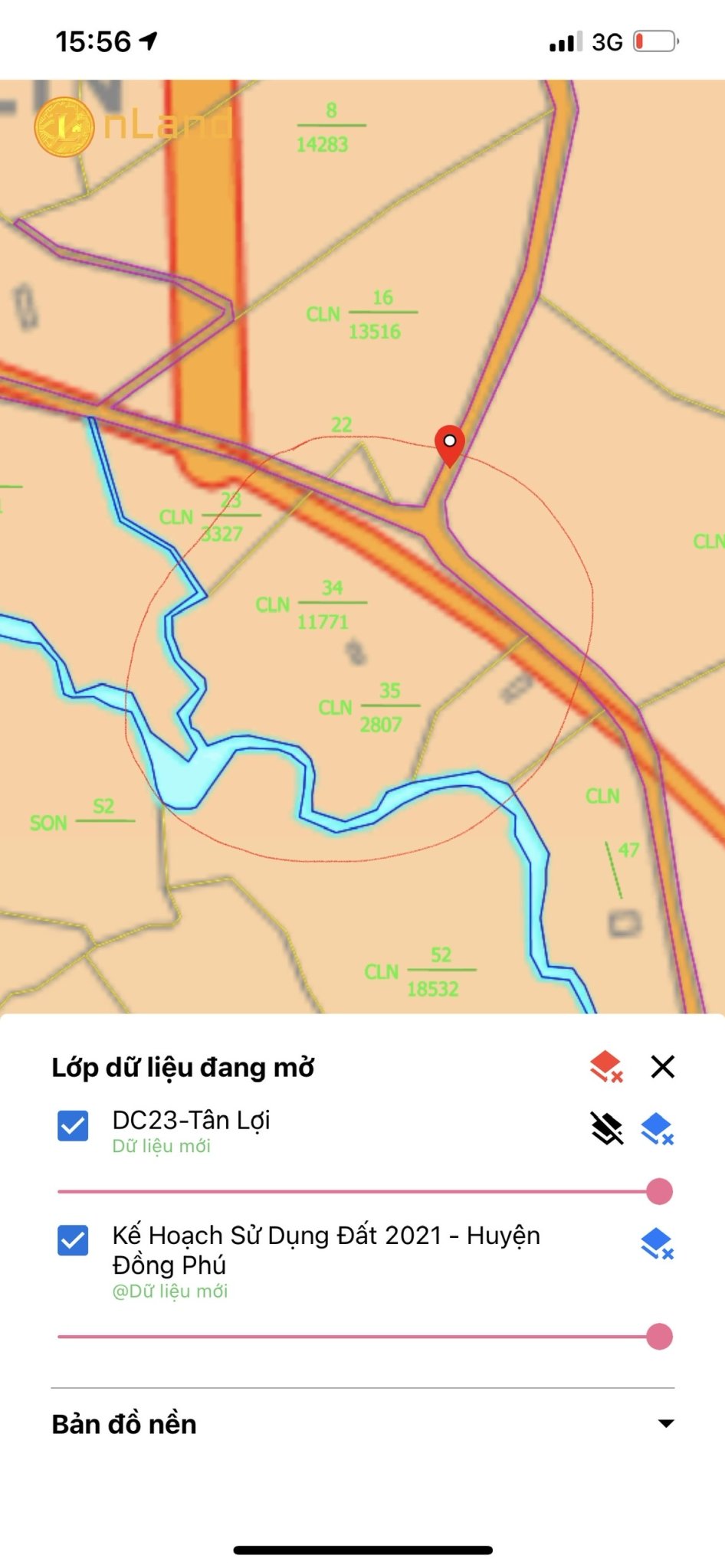Remove all open layers with red icon

pyautogui.click(x=606, y=1066)
